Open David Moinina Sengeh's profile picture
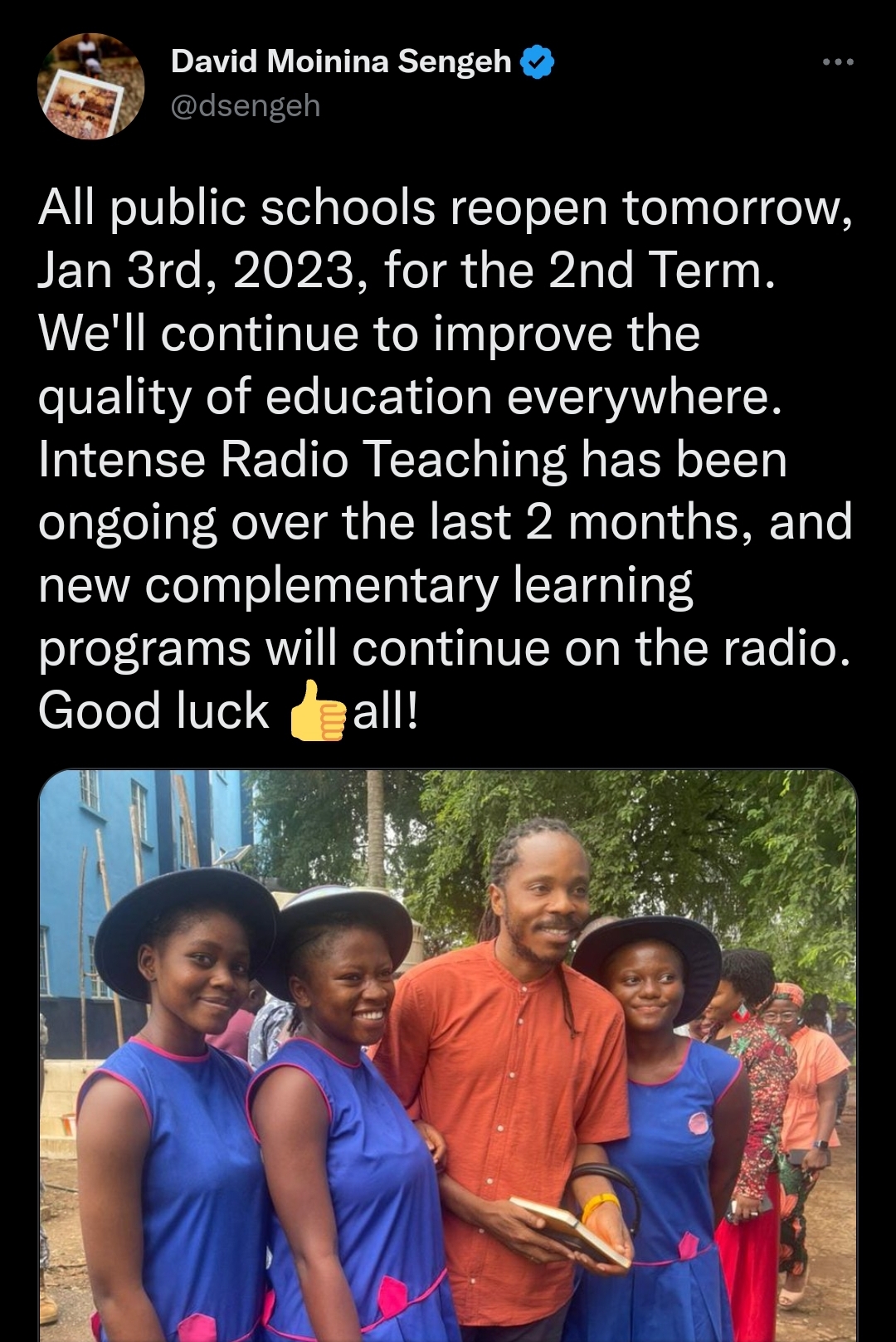Image resolution: width=896 pixels, height=1342 pixels. [90, 86]
